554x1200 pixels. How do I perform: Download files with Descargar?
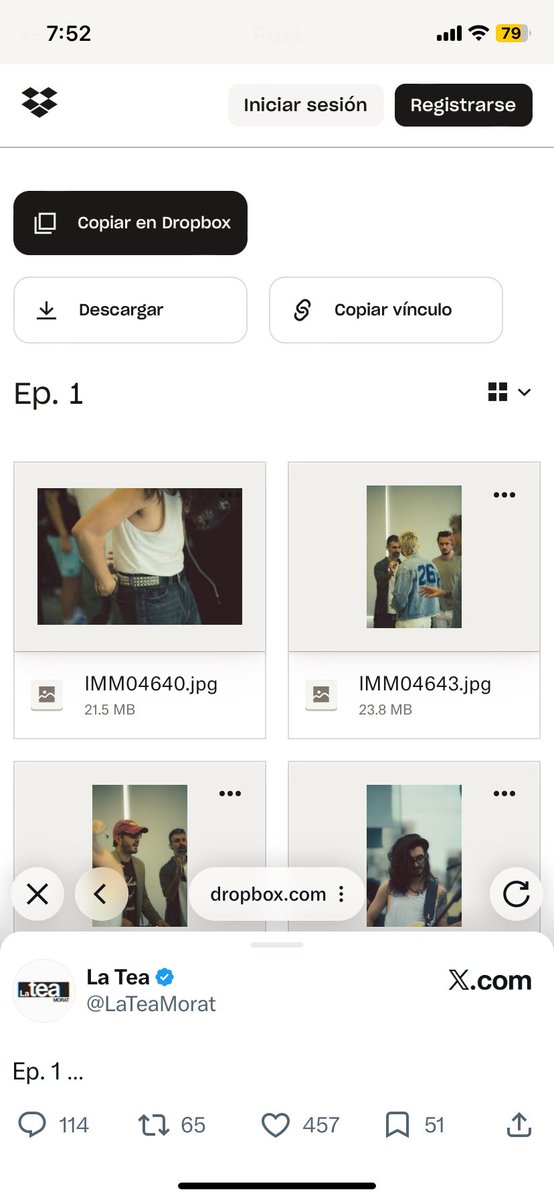tap(130, 310)
